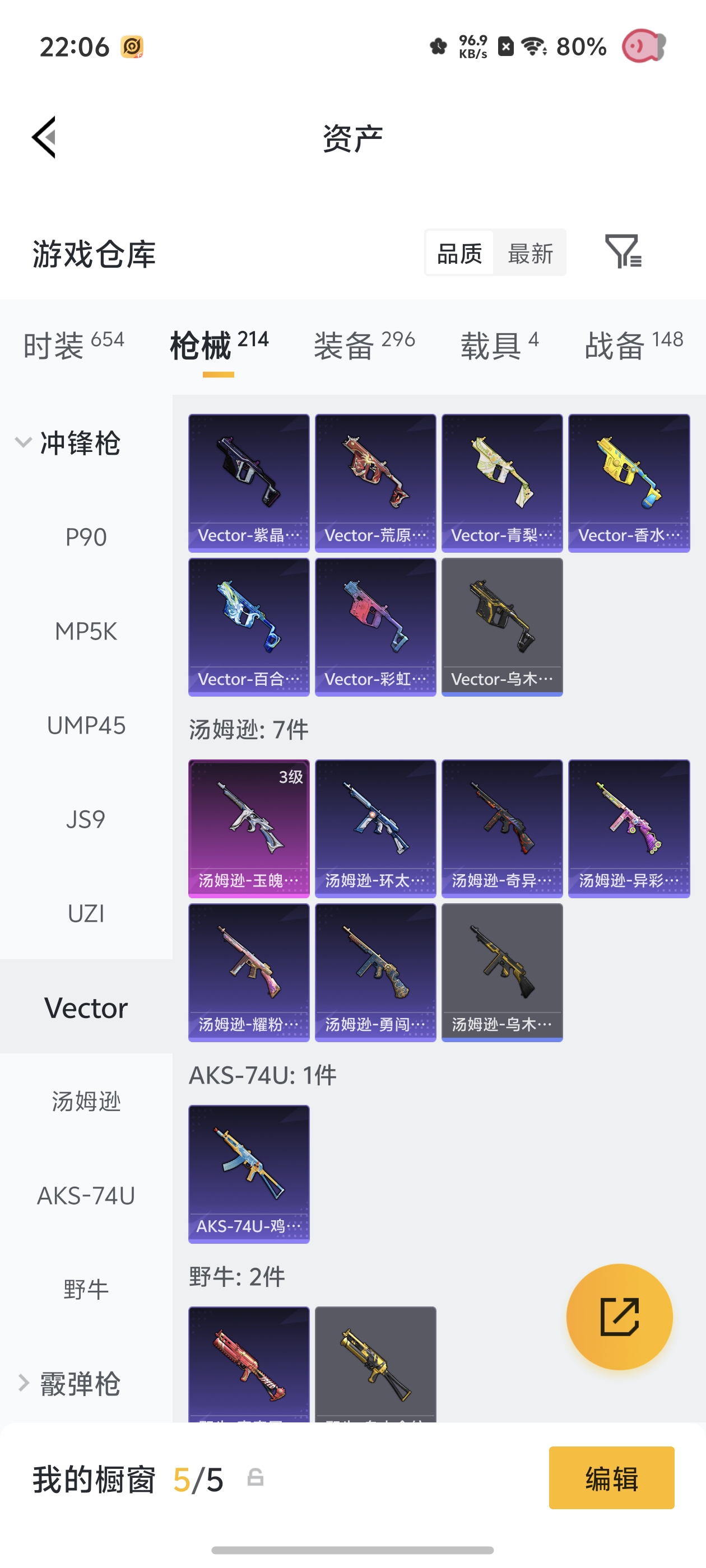Collapse the 冲锋枪 category
The image size is (706, 1568).
(x=68, y=442)
